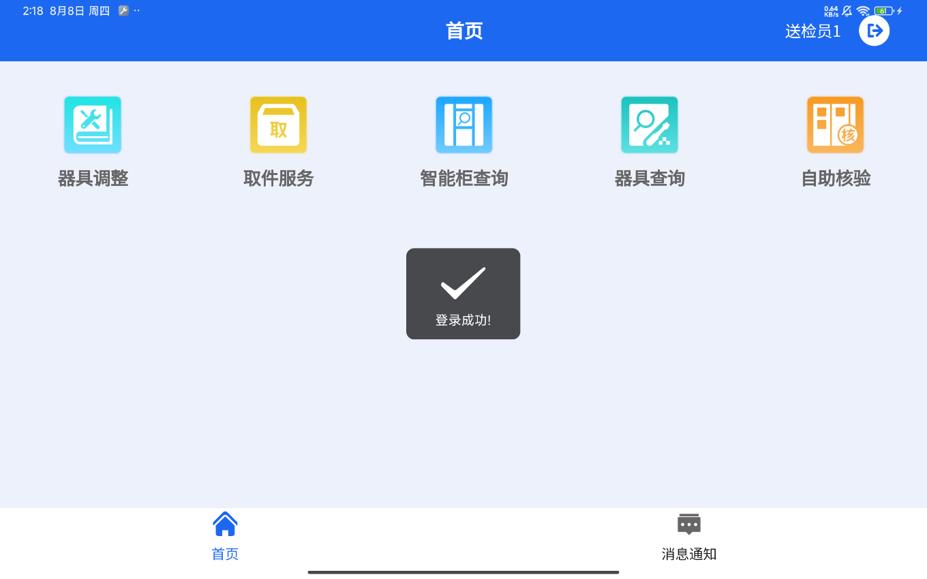Tap the logout icon next to 送检员1
Viewport: 927px width, 579px height.
[873, 31]
